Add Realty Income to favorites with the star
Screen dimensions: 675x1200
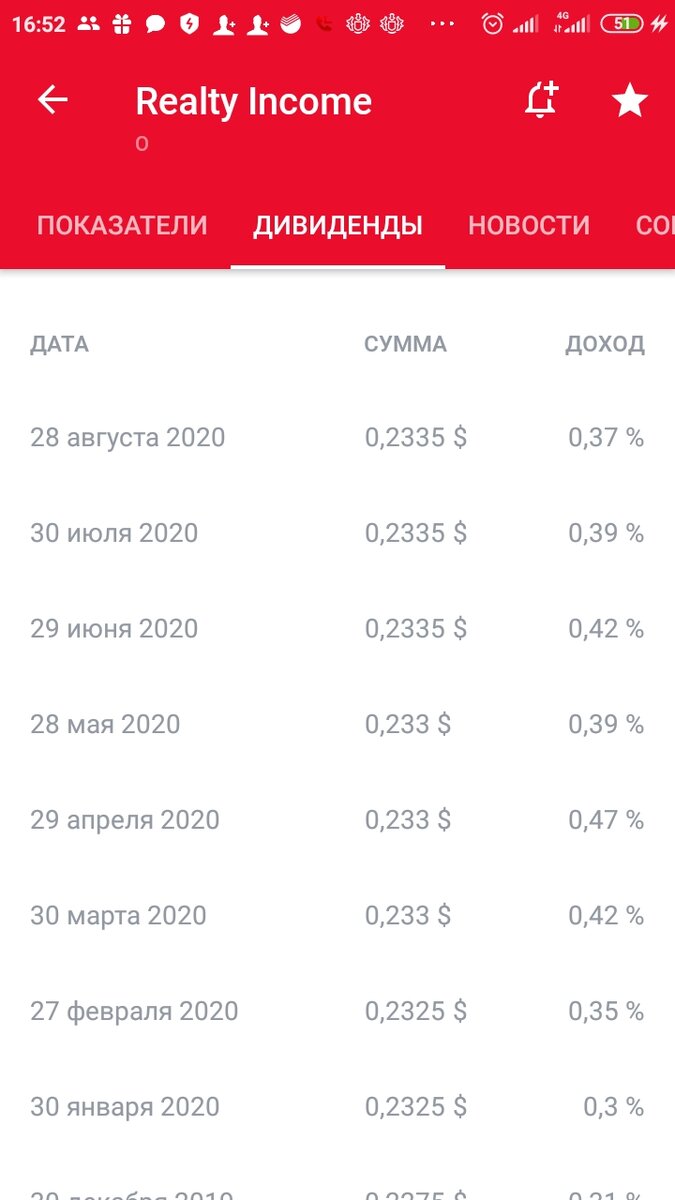630,100
